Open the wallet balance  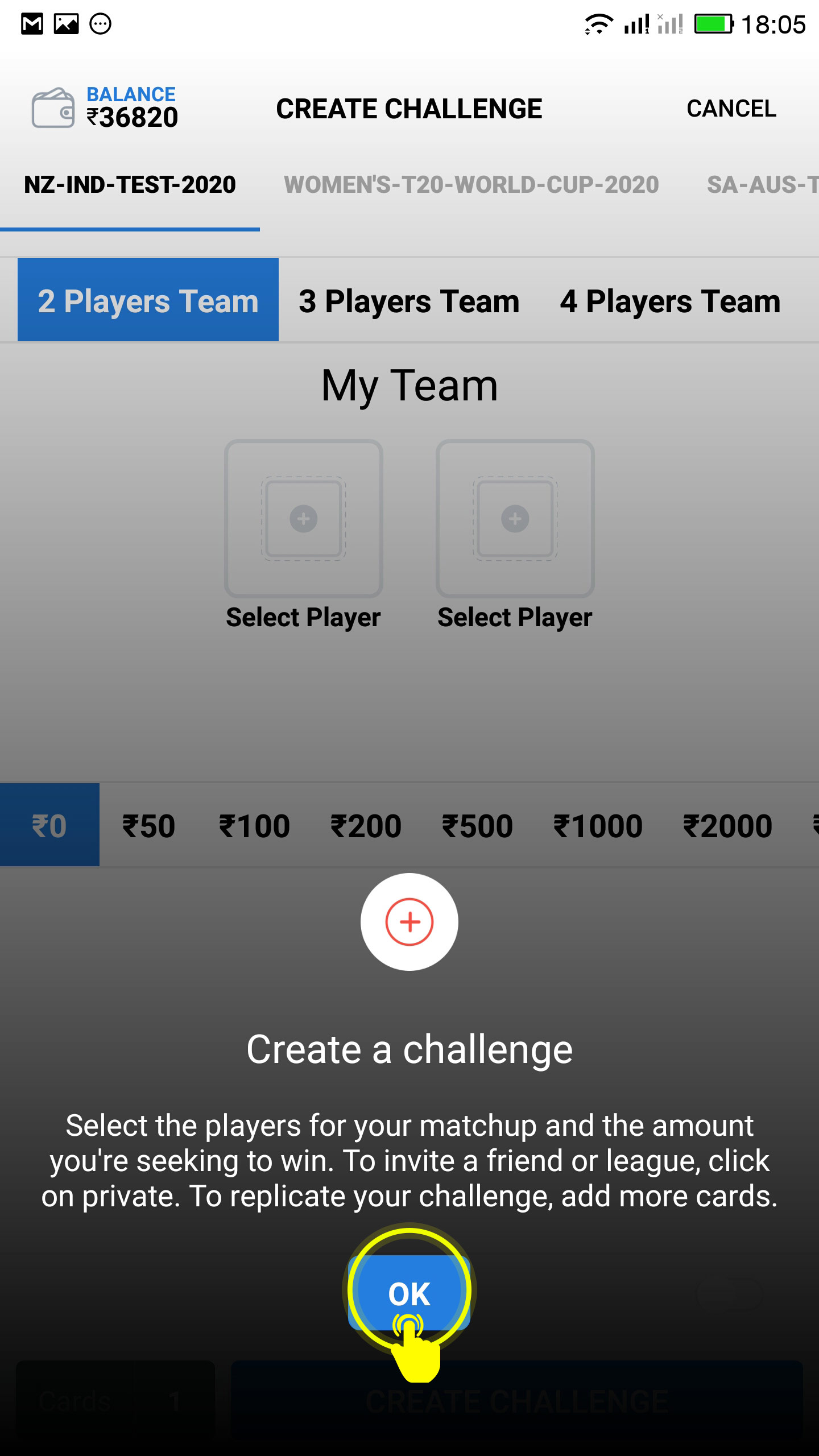click(105, 107)
